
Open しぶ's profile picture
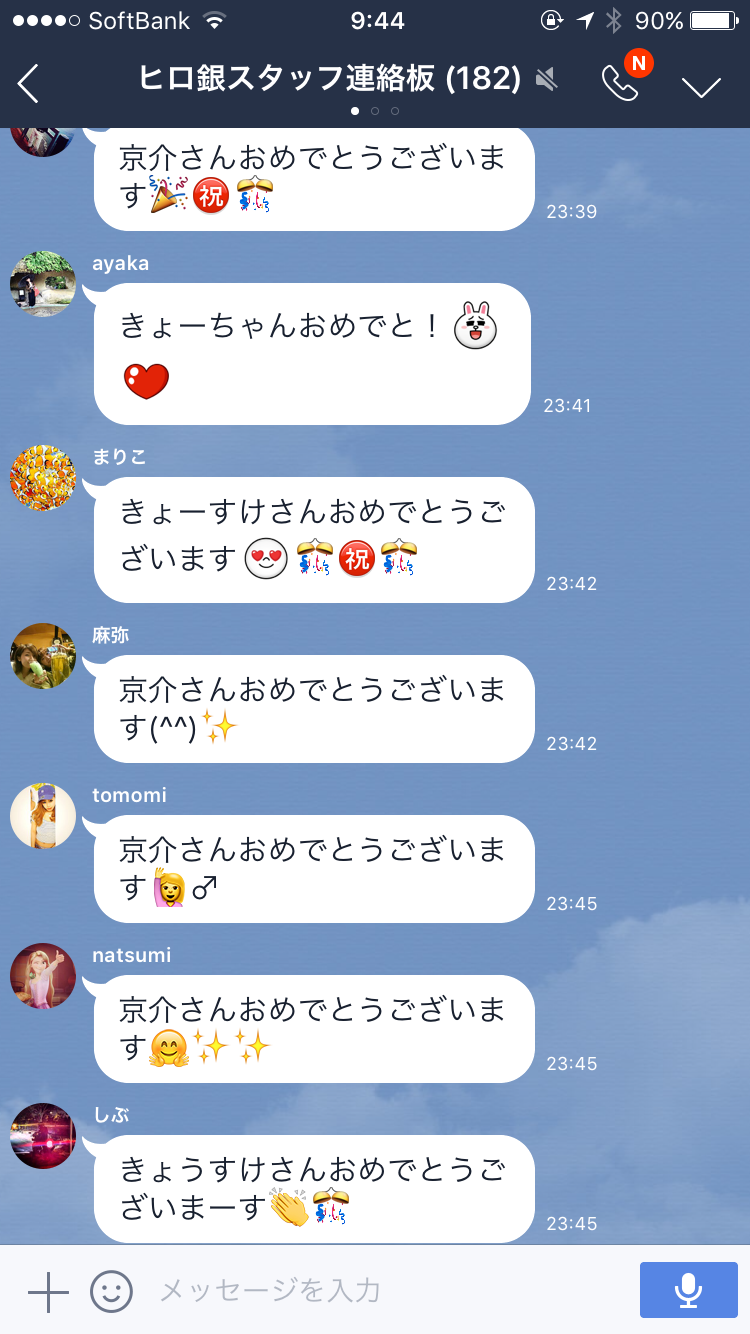pyautogui.click(x=43, y=1136)
